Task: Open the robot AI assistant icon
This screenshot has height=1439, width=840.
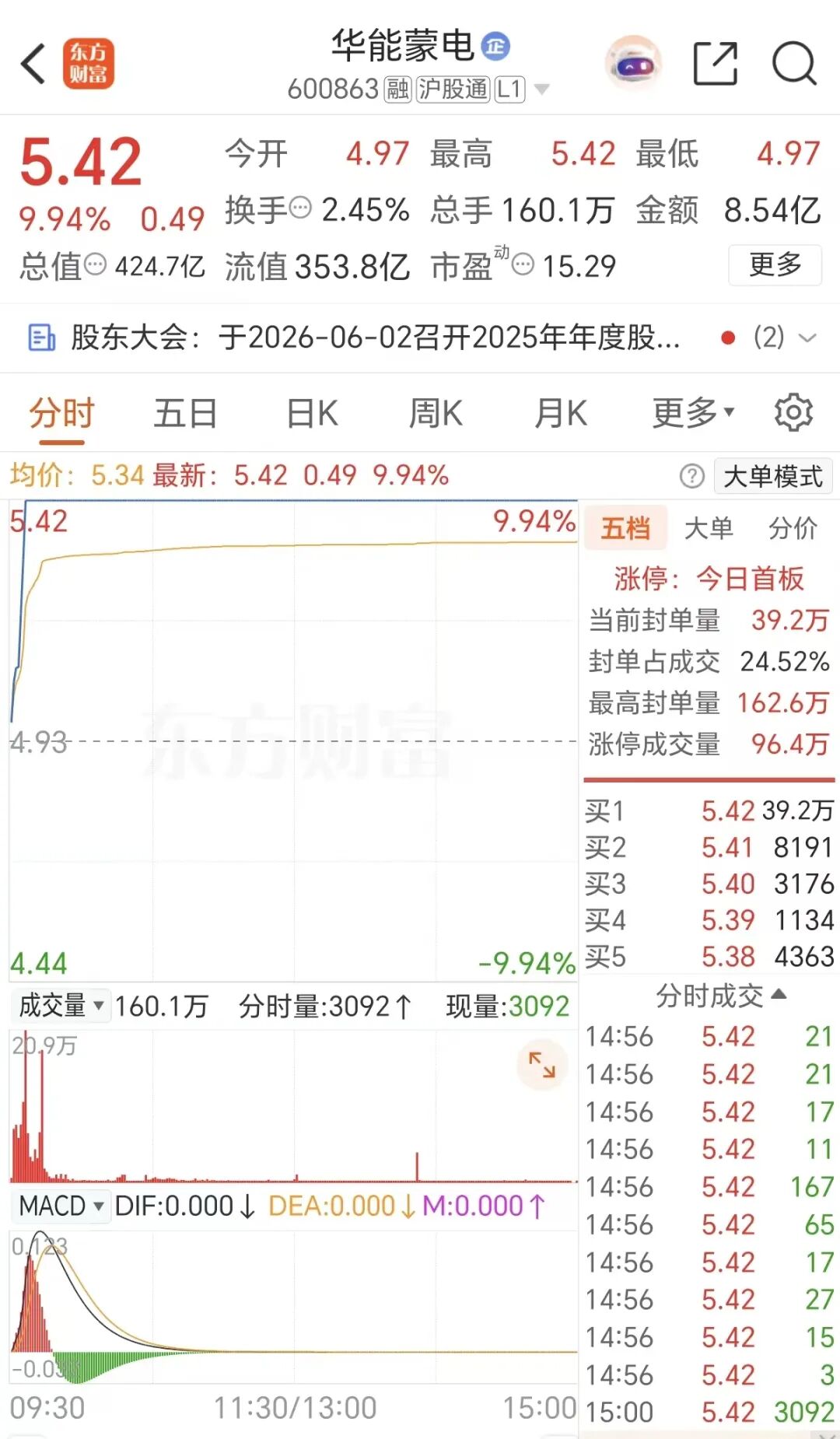Action: coord(634,64)
